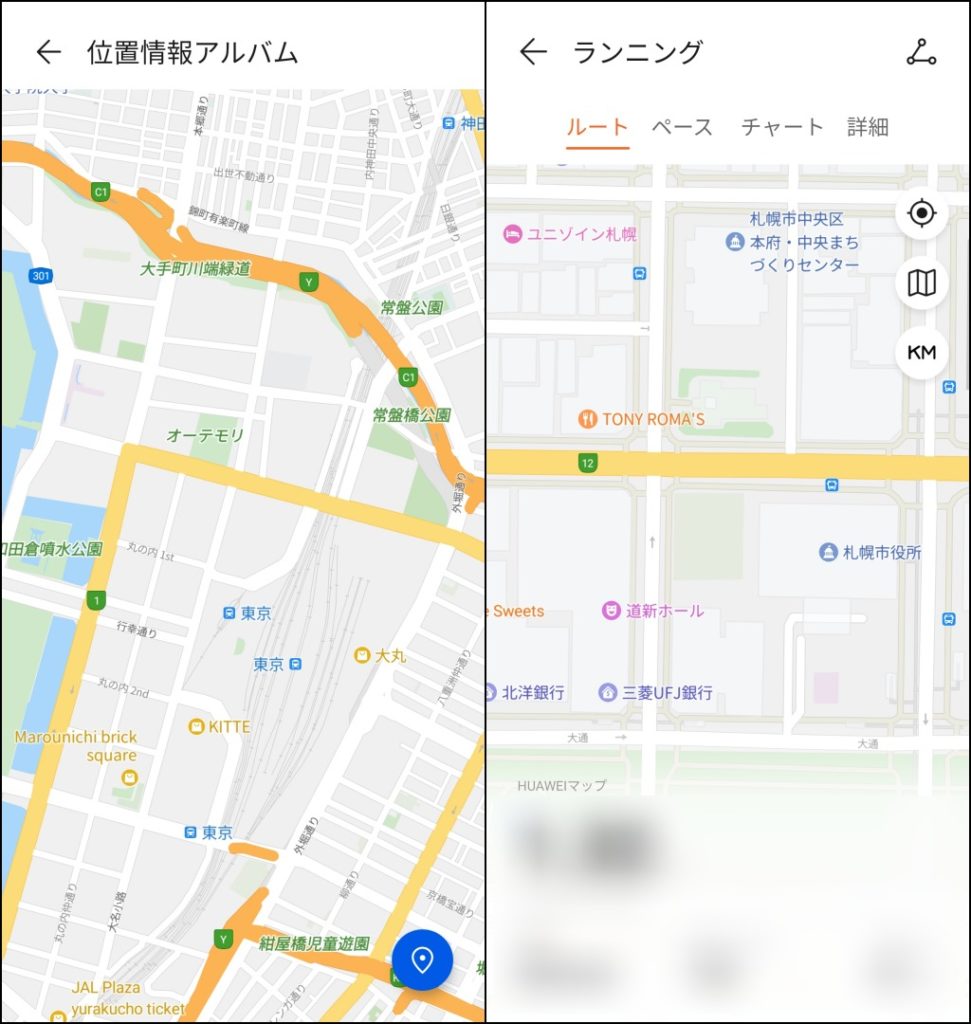Go back from 位置情報アルバム screen
The width and height of the screenshot is (971, 1024).
pos(48,52)
